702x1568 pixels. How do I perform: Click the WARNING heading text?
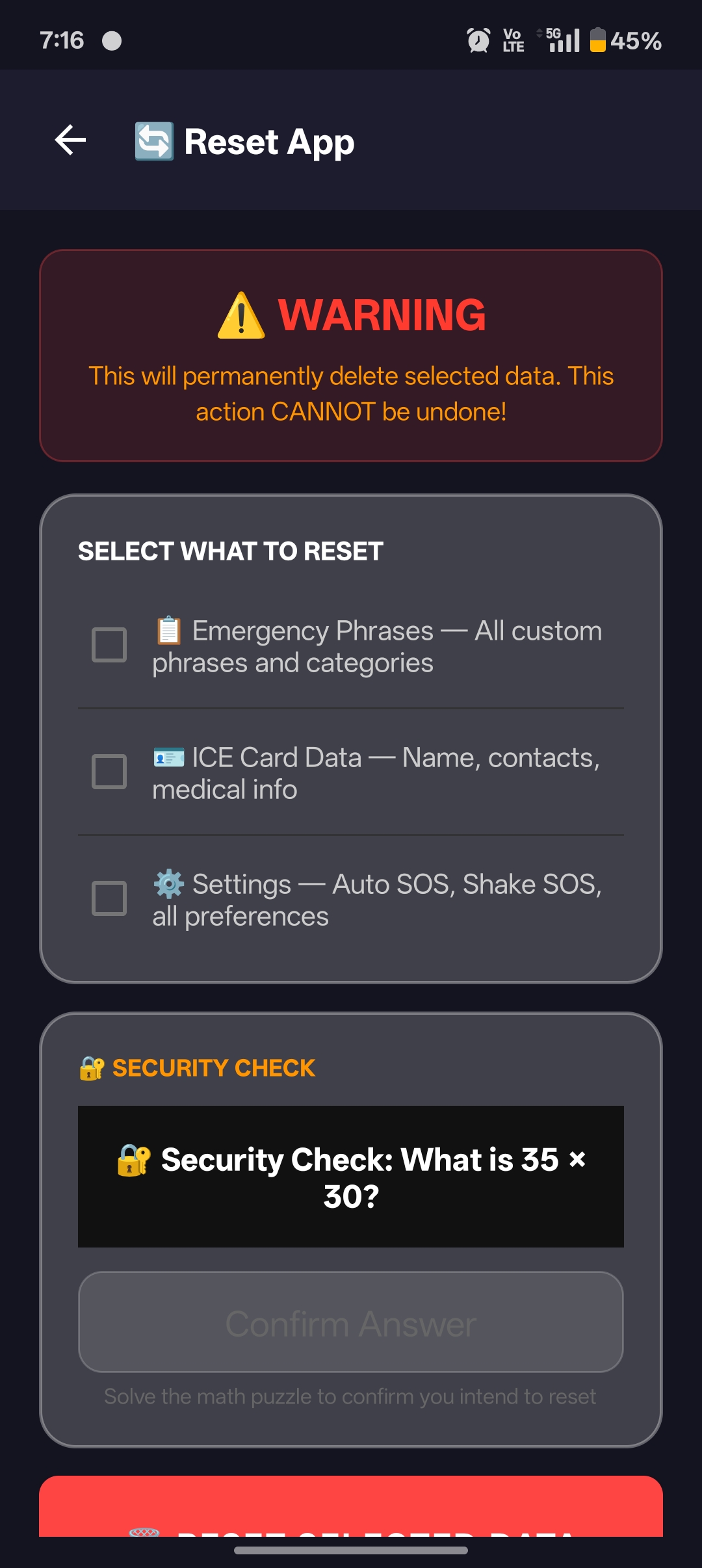click(382, 317)
